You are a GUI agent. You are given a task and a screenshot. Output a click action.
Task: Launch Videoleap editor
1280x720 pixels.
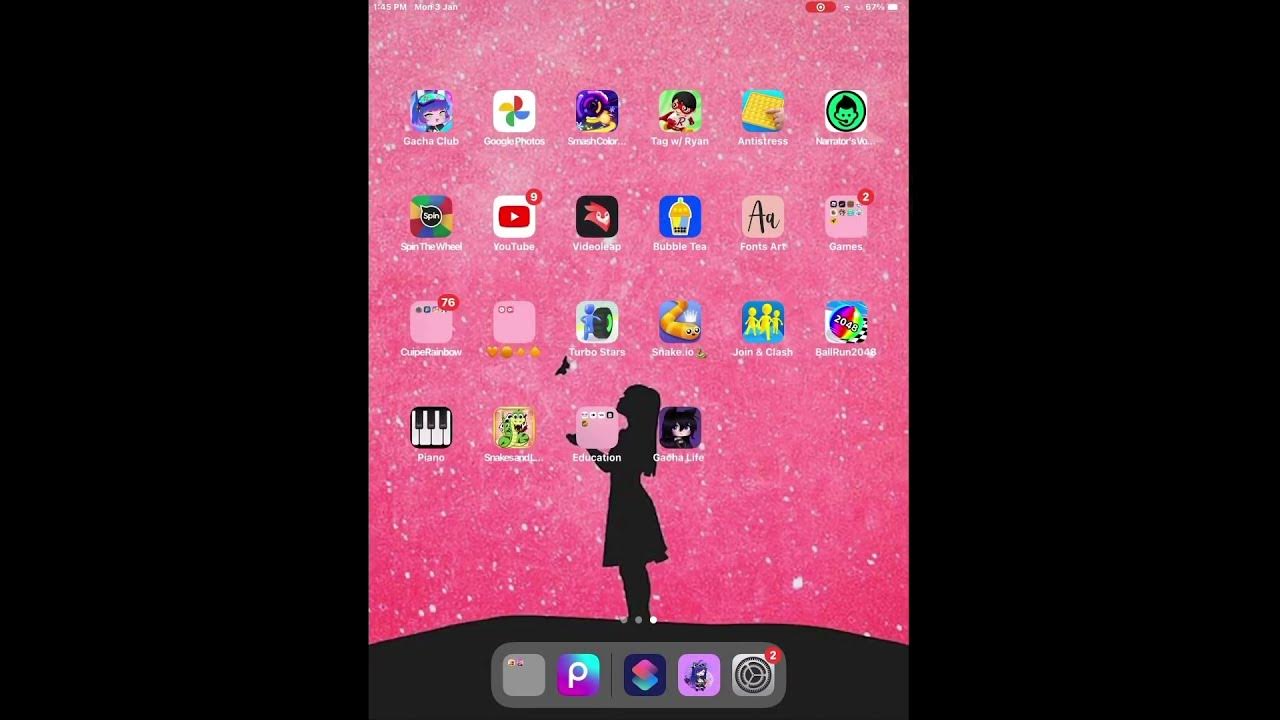tap(597, 217)
